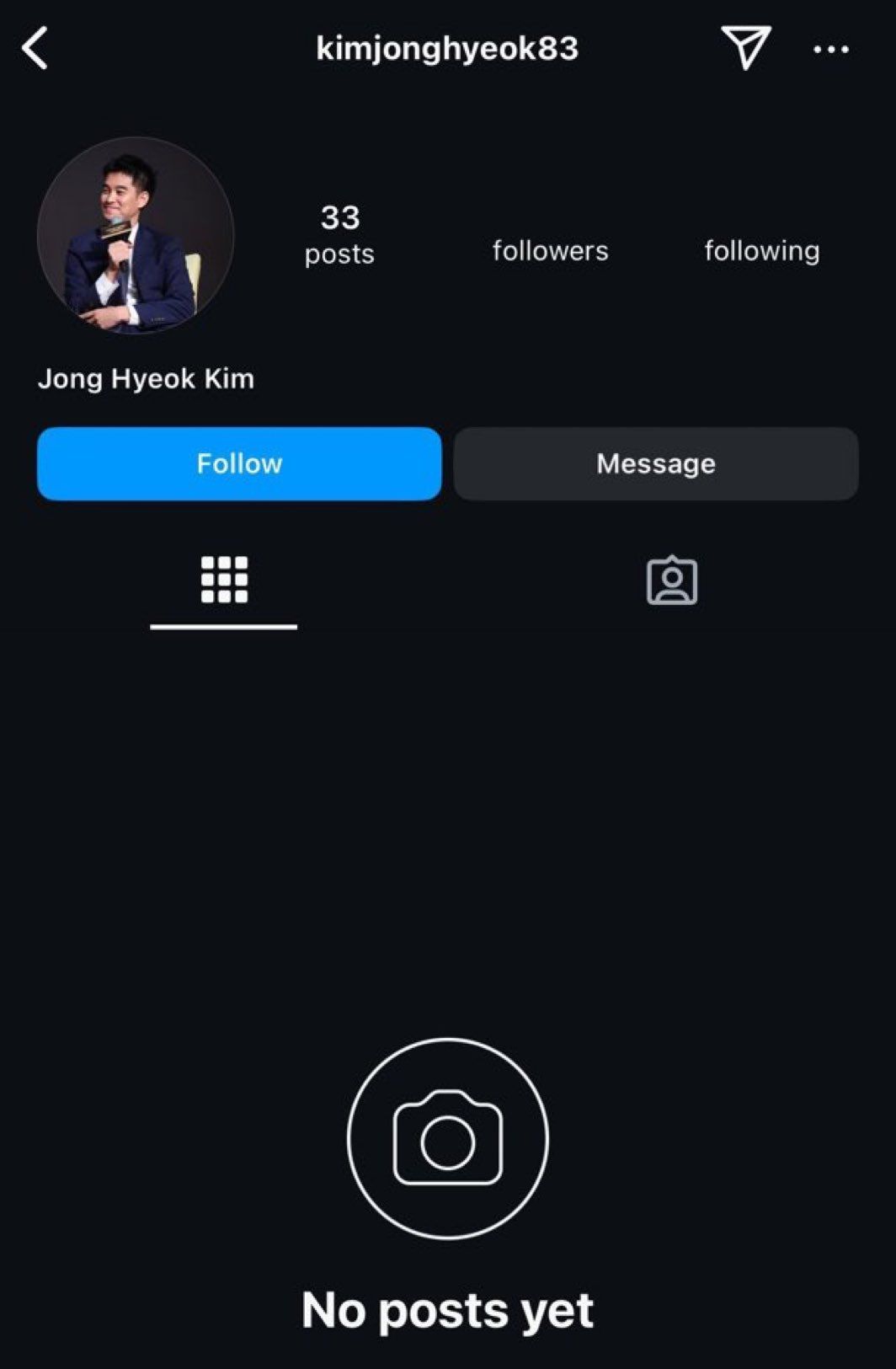Viewport: 896px width, 1369px height.
Task: View the 33 posts count
Action: 339,233
